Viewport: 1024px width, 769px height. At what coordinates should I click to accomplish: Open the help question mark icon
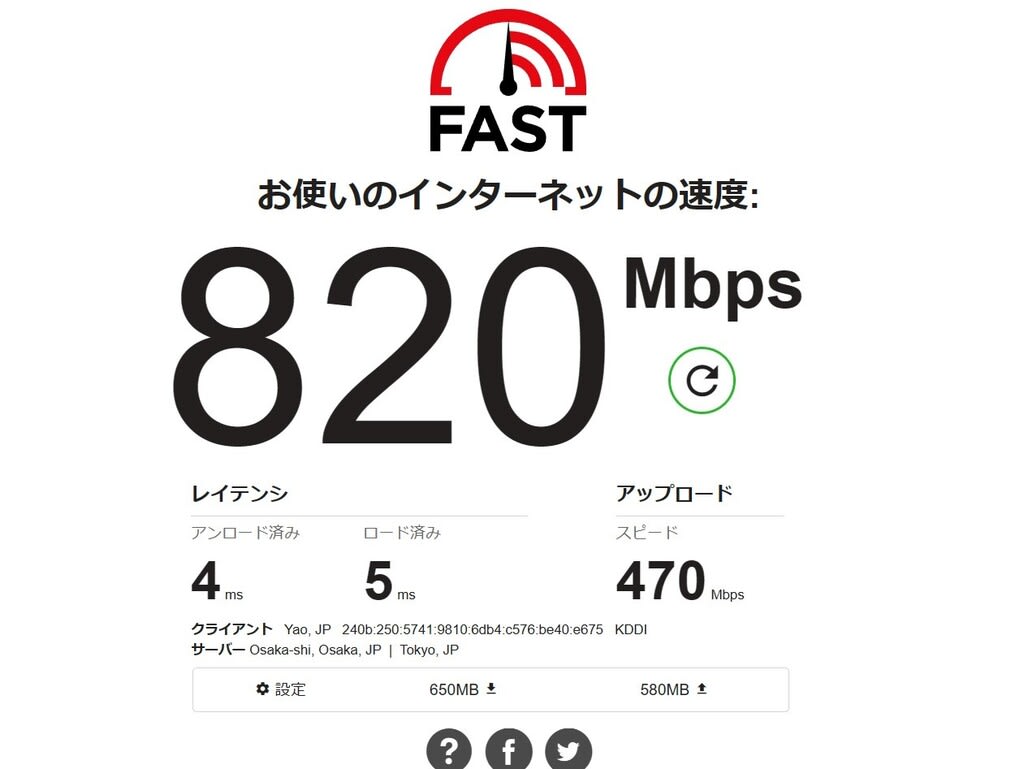click(450, 750)
